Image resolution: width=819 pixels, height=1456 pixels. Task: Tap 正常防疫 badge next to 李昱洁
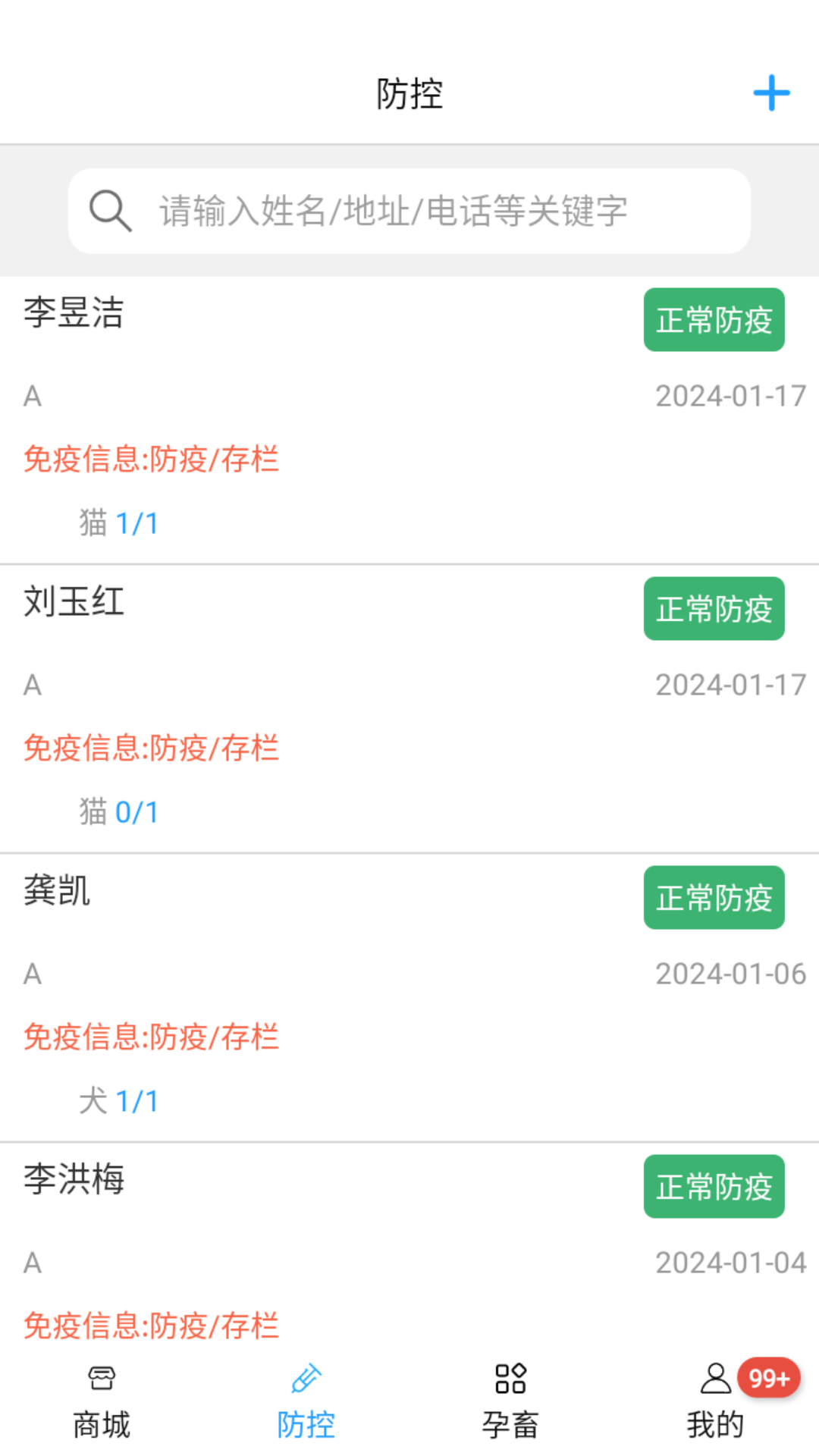click(x=714, y=320)
